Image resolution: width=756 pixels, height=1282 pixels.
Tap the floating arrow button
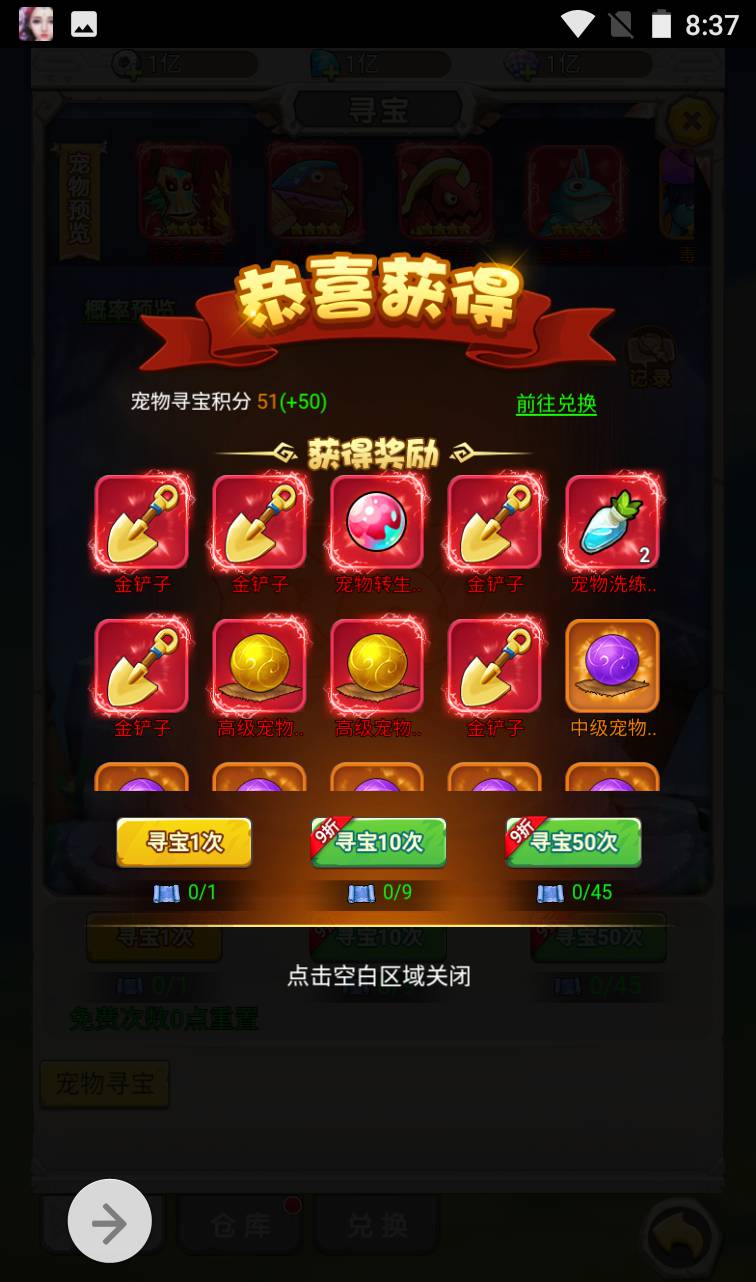pyautogui.click(x=110, y=1221)
